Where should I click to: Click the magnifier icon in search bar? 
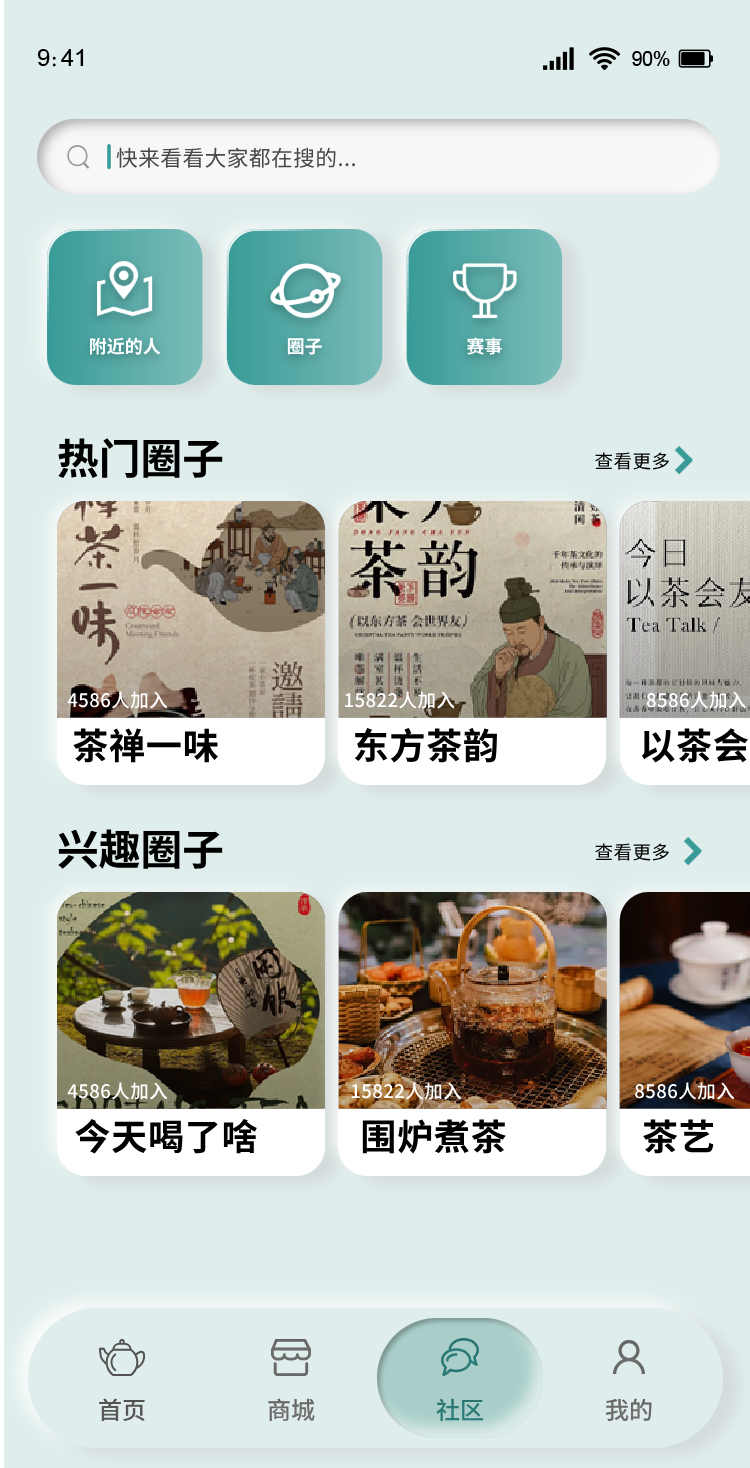[79, 156]
